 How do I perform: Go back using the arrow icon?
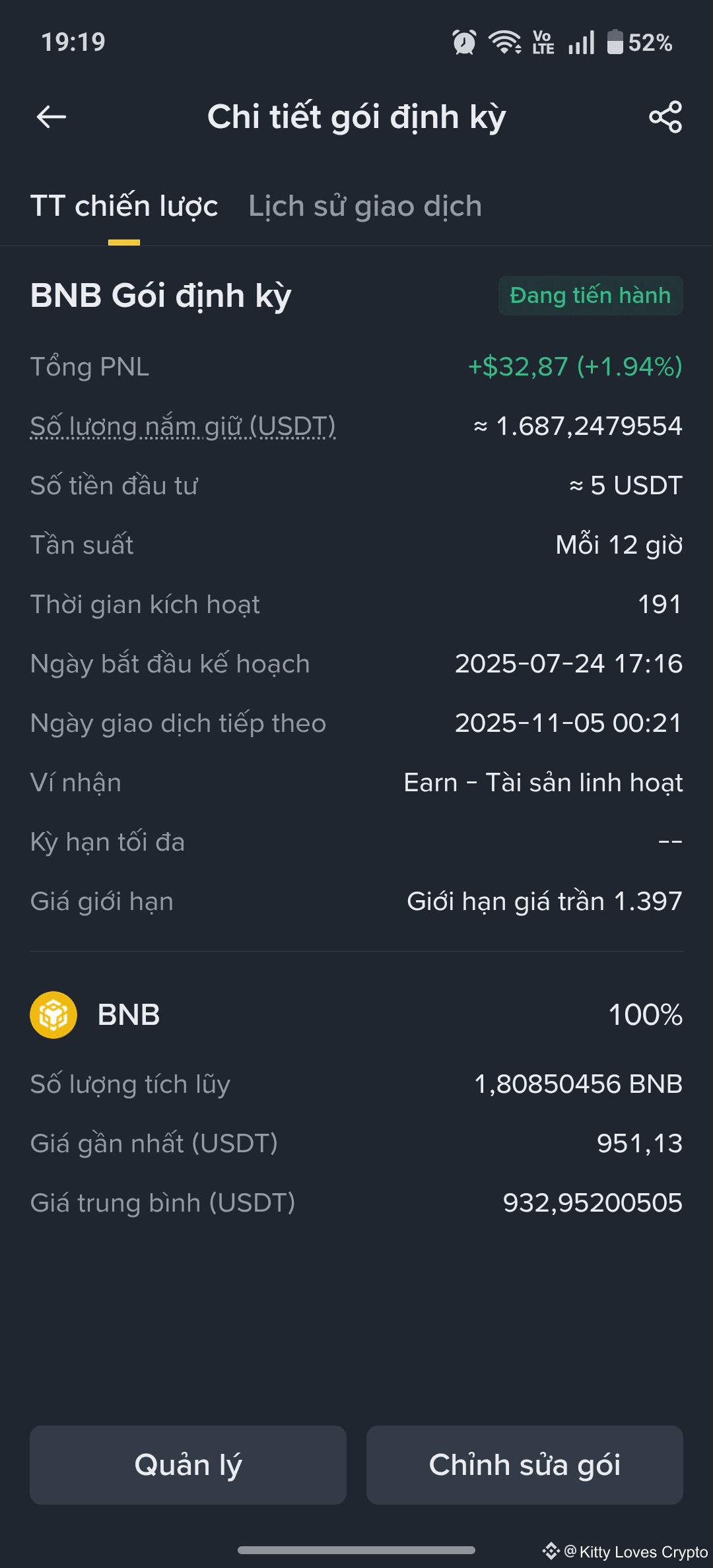51,117
